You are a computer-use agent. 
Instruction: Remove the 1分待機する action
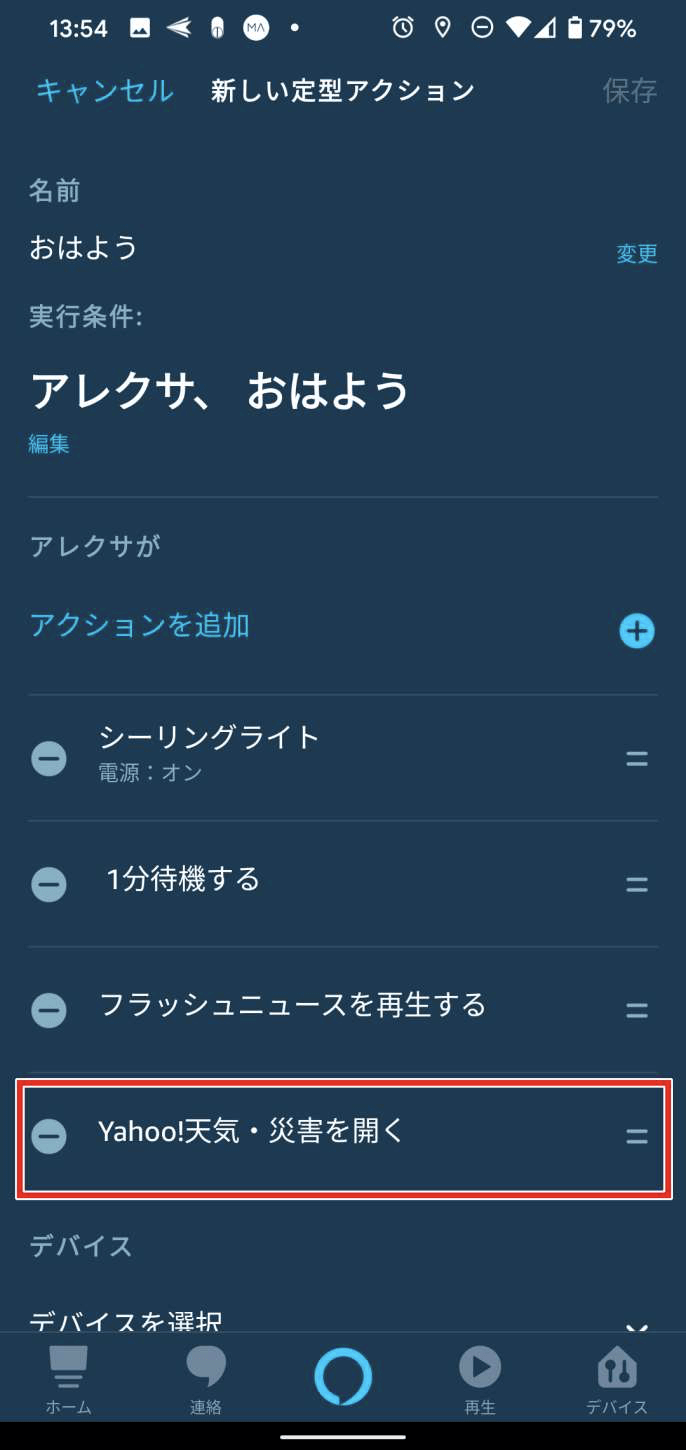(x=48, y=884)
